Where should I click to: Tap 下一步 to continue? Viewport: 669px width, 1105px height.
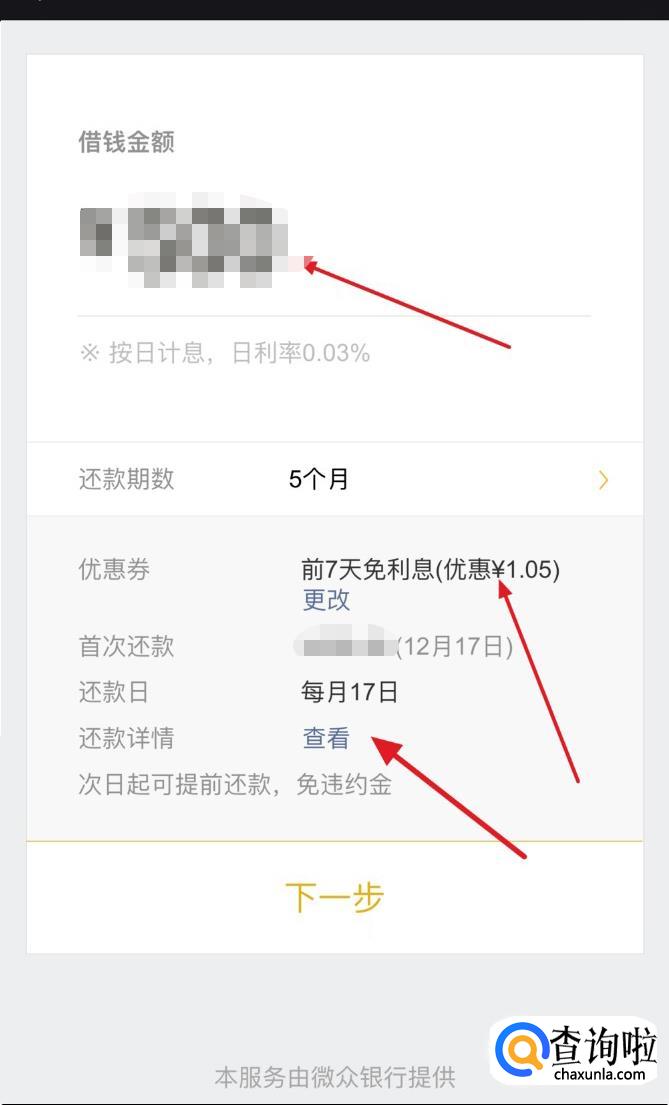[x=334, y=897]
